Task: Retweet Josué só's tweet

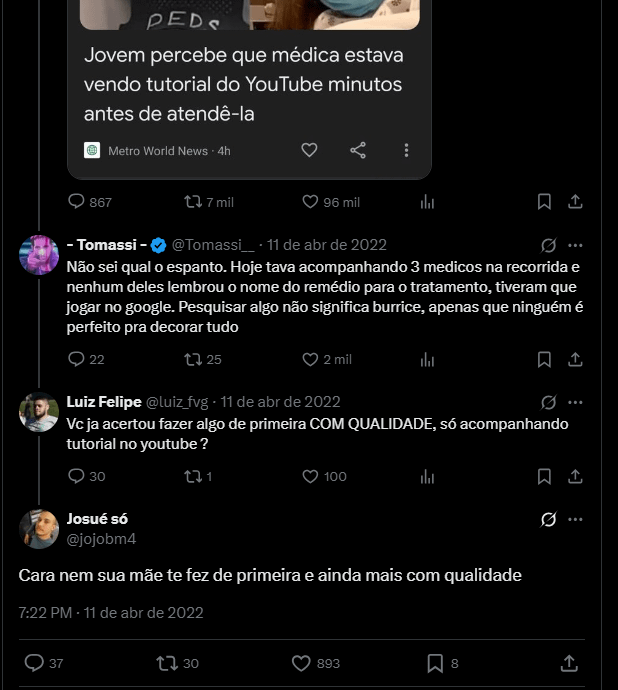Action: (167, 663)
